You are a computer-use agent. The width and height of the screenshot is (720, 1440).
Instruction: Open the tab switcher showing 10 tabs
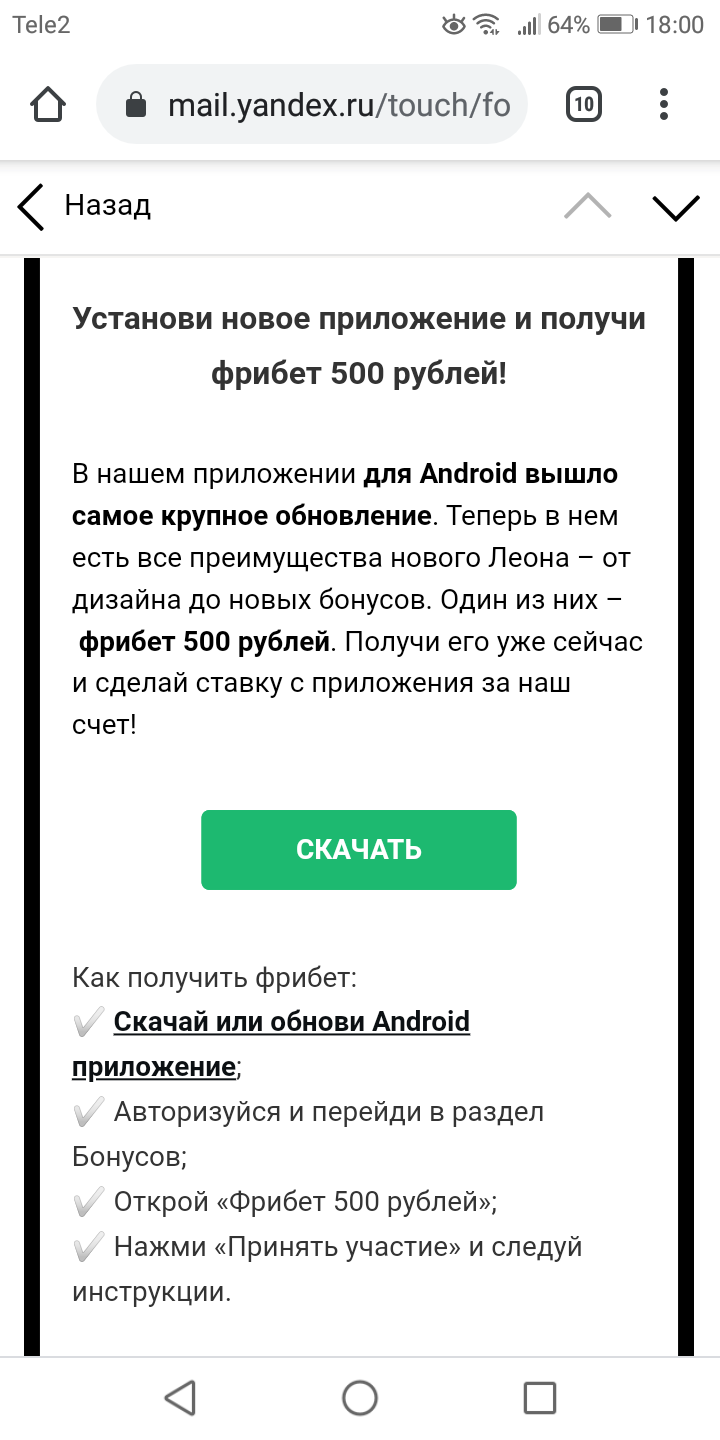[584, 104]
